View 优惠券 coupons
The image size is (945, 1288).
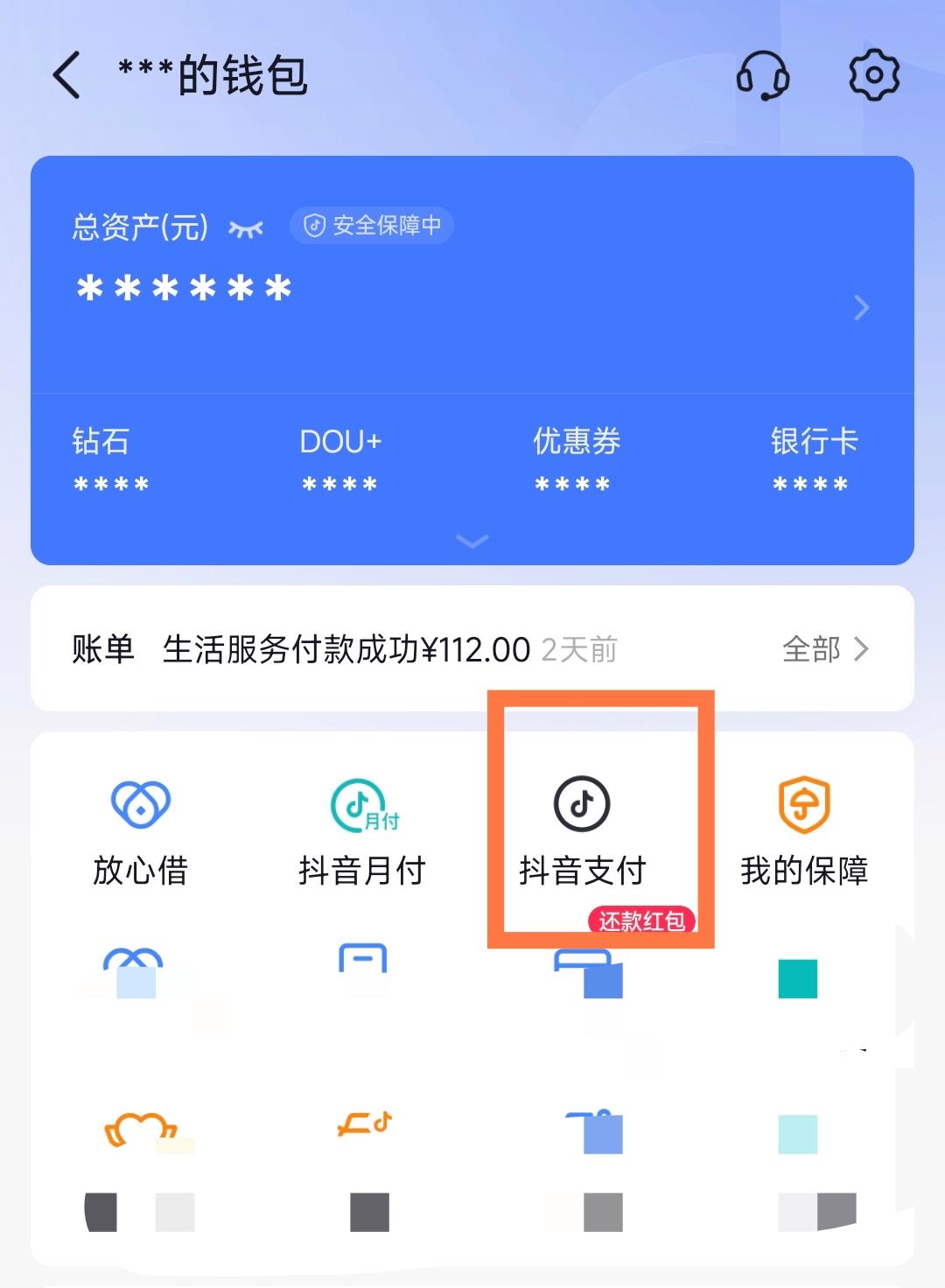(576, 459)
